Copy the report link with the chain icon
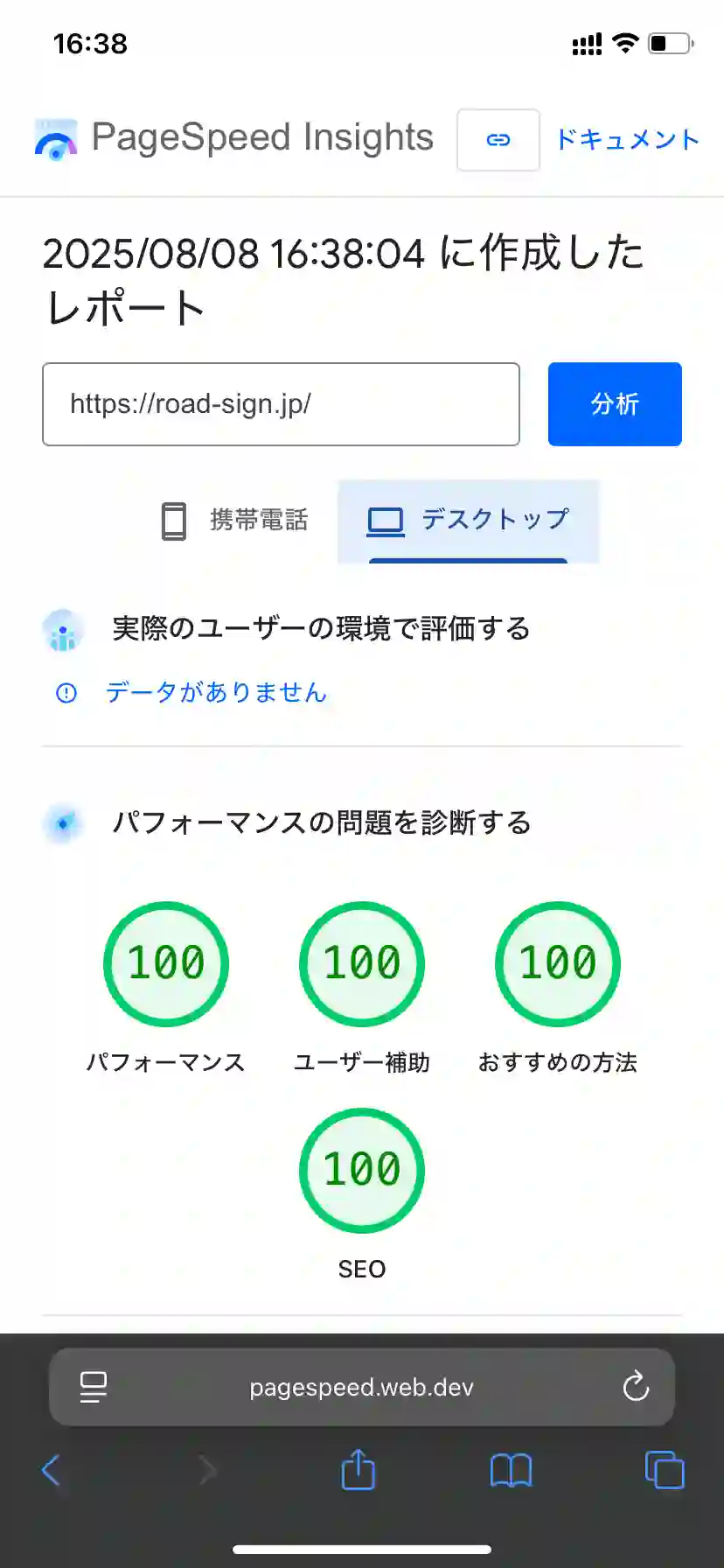Screen dimensions: 724x1568 498,140
